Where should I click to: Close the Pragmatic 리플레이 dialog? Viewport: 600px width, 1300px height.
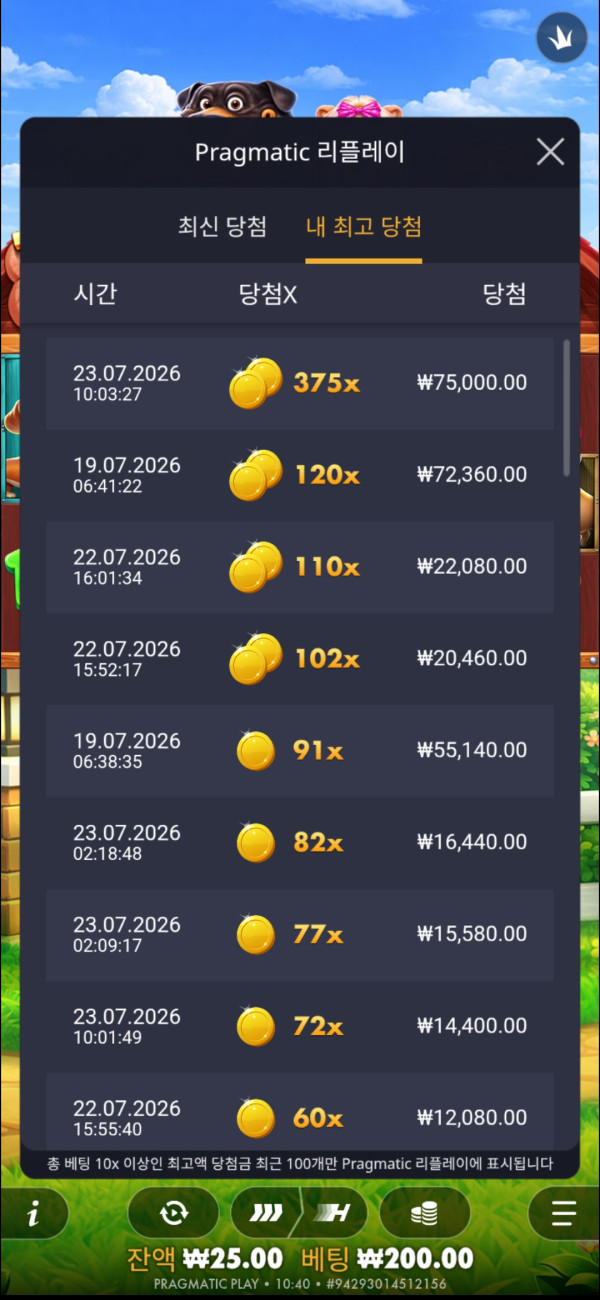coord(550,152)
